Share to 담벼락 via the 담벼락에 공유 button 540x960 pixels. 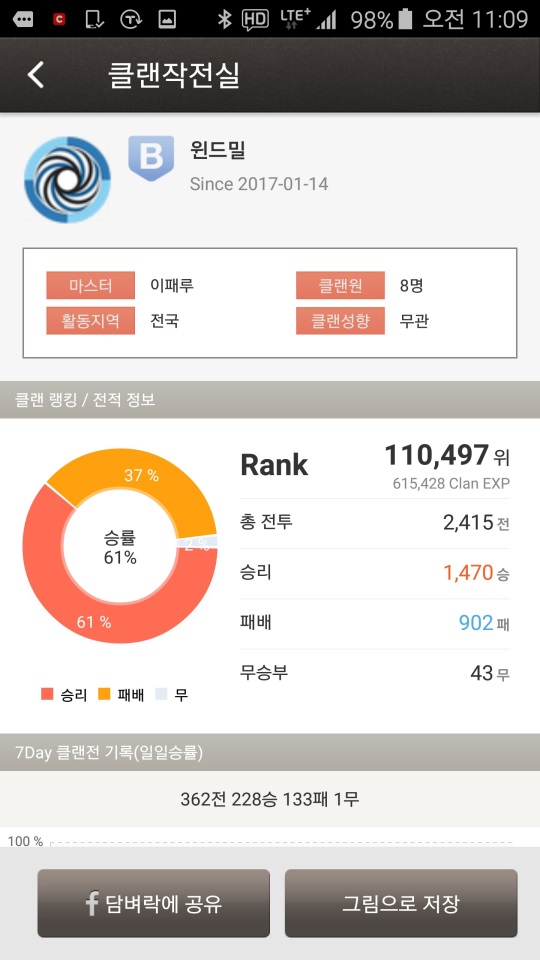coord(154,903)
